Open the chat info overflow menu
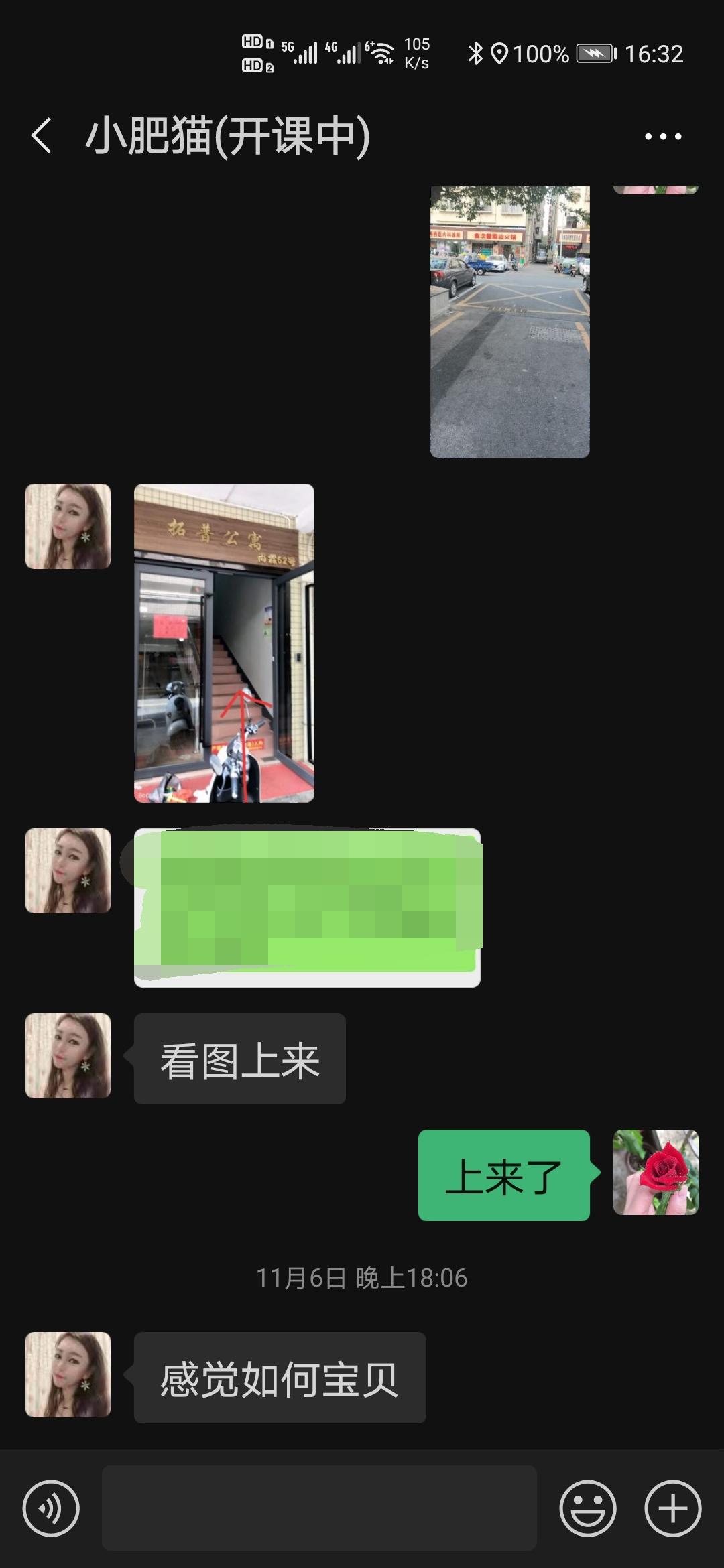 (662, 137)
